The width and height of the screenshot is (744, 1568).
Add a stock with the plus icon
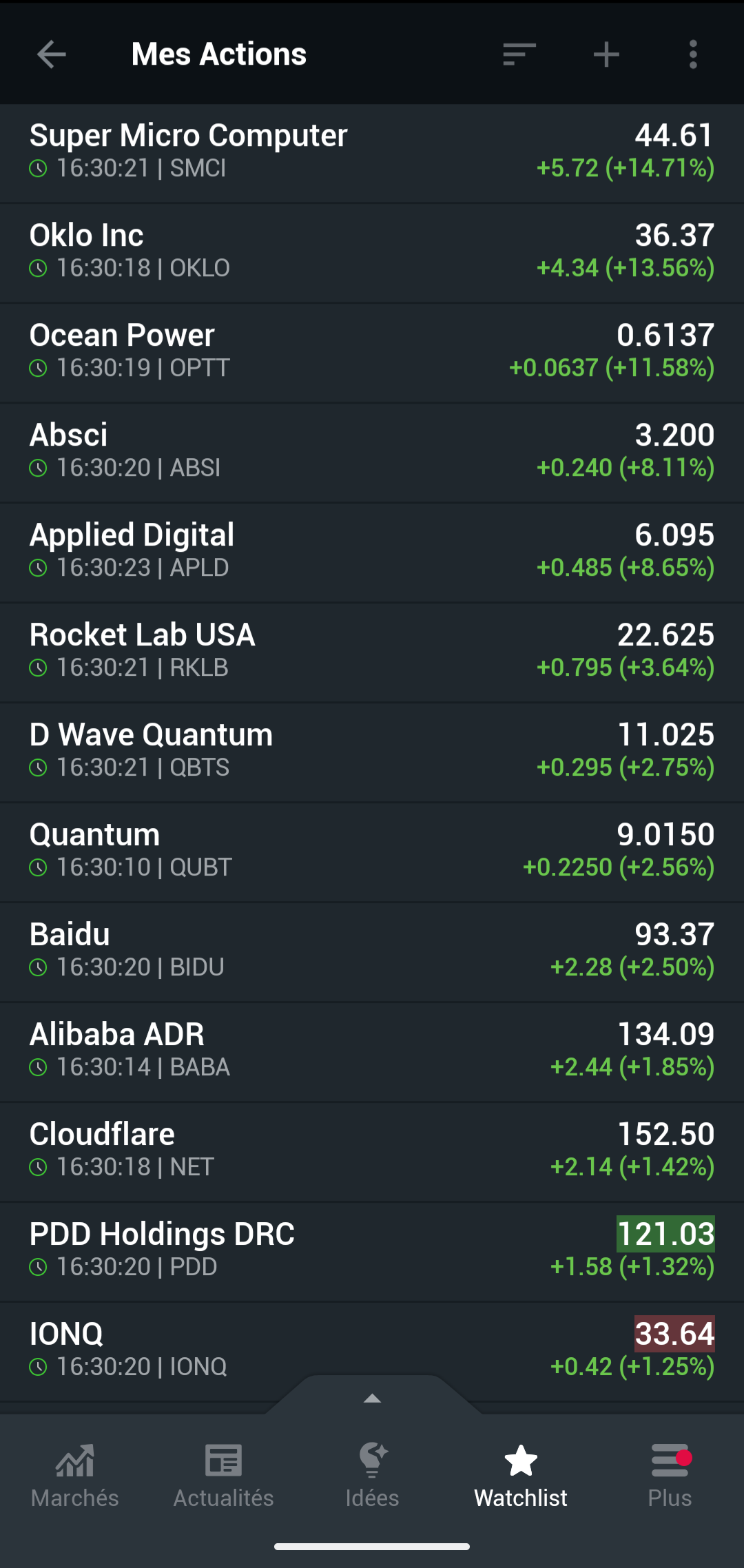(x=606, y=54)
